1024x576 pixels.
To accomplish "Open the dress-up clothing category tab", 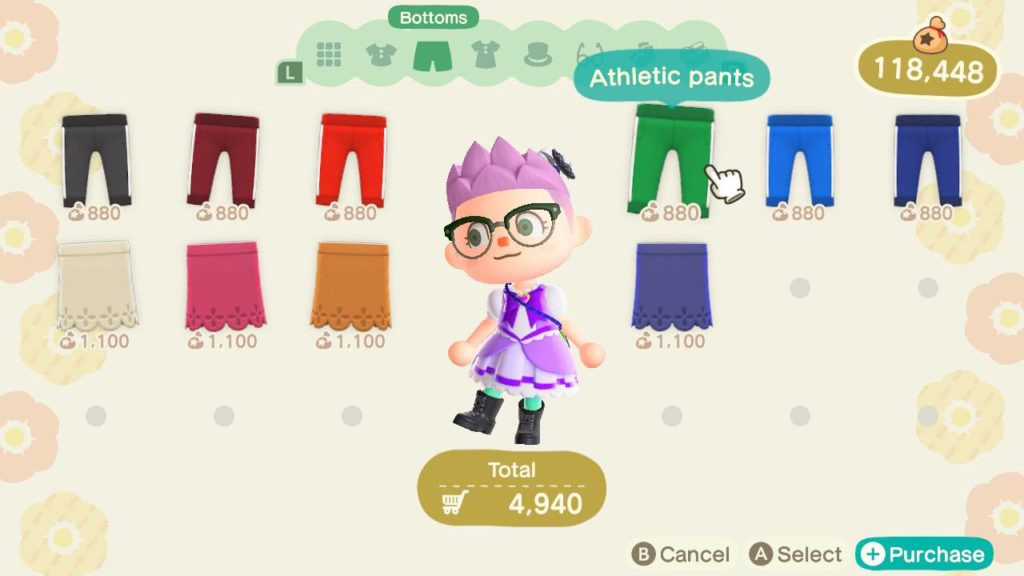I will (485, 54).
